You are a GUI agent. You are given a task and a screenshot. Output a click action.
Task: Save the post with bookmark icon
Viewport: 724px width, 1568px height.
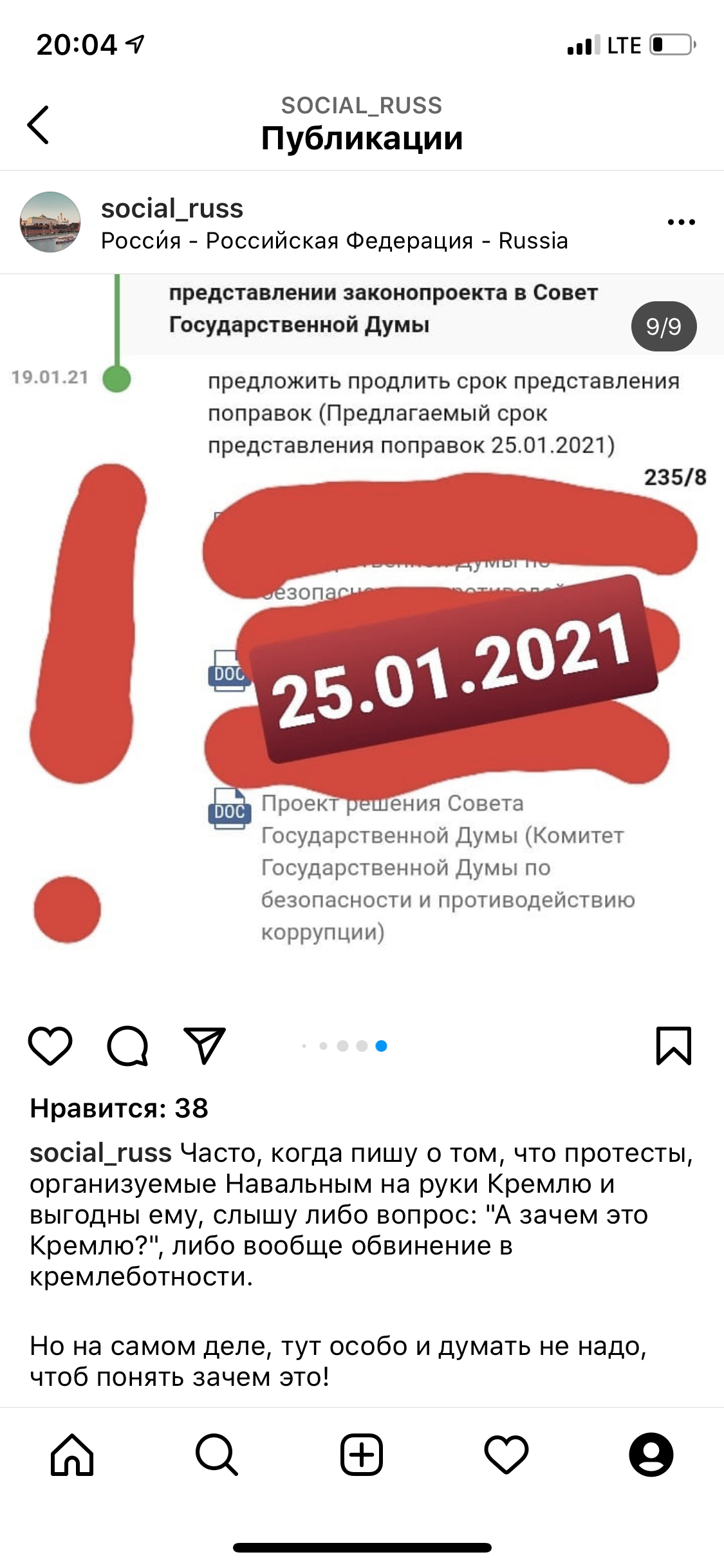[x=673, y=1046]
